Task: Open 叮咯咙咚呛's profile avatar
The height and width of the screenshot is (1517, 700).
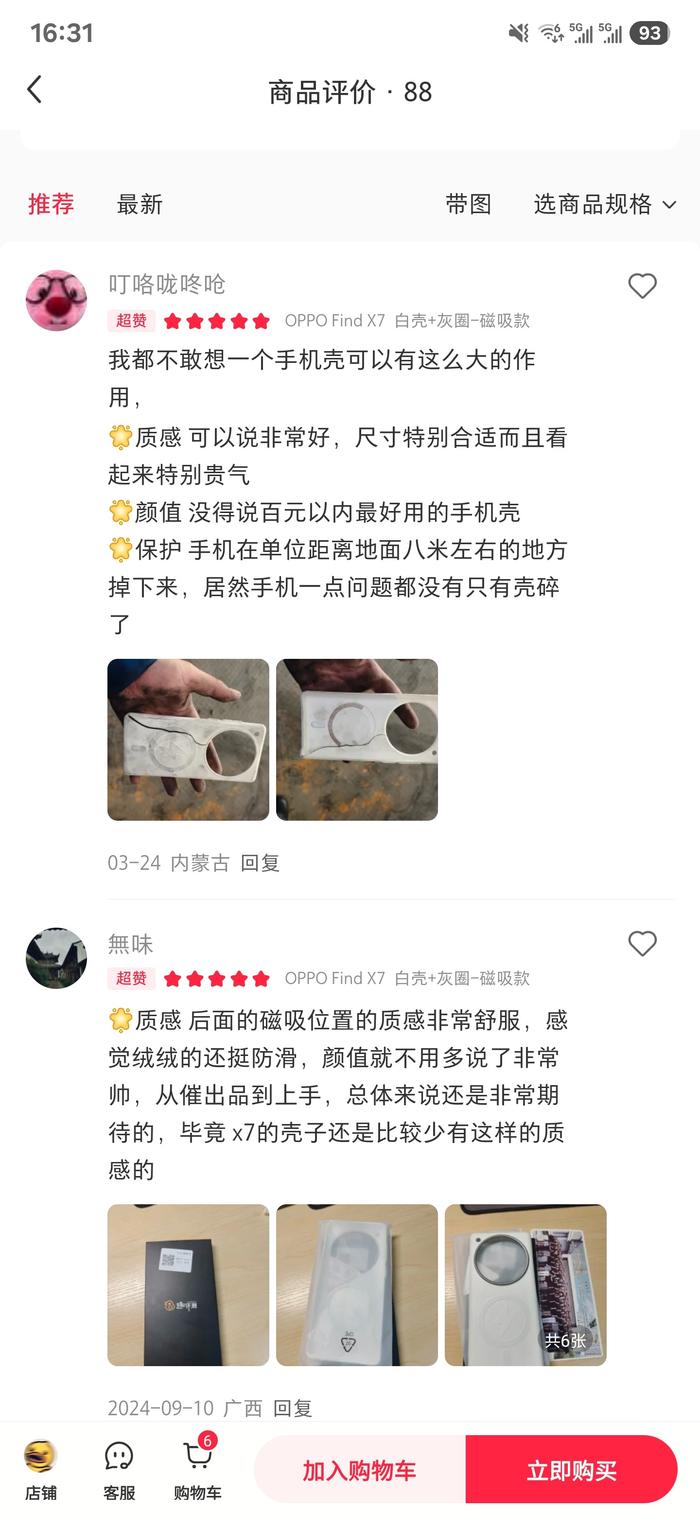Action: [56, 300]
